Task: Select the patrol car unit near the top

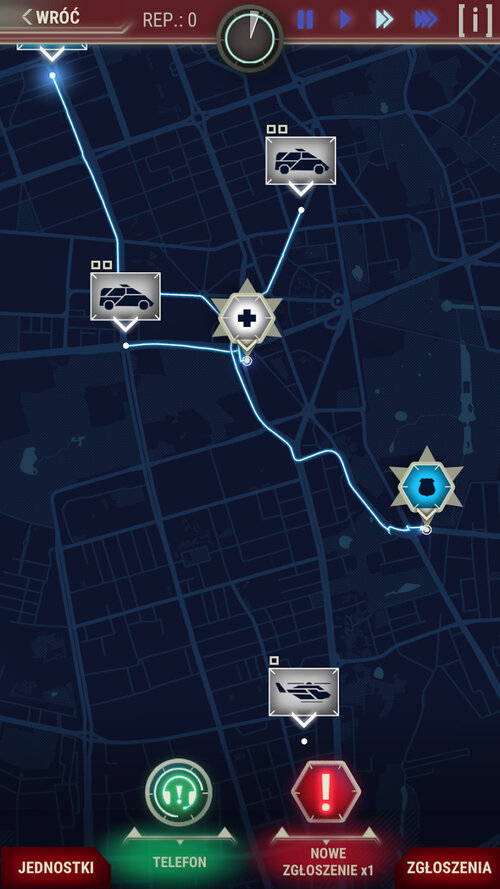Action: point(300,160)
